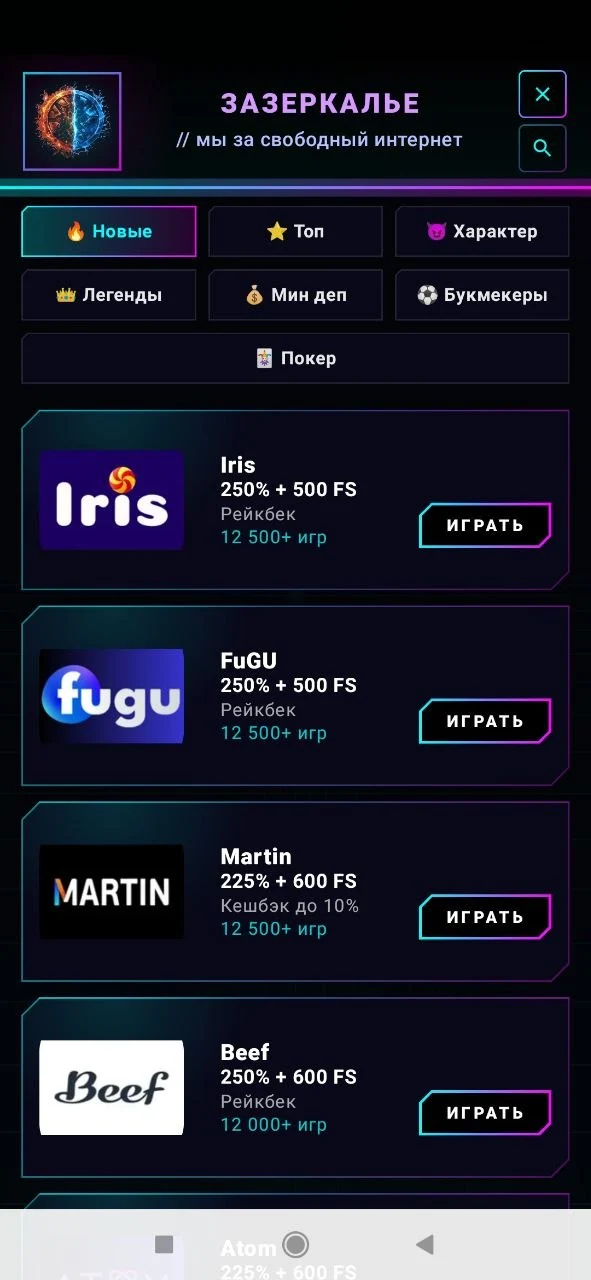Tap ИГРАТЬ on the Martin card
This screenshot has height=1280, width=591.
click(x=485, y=918)
